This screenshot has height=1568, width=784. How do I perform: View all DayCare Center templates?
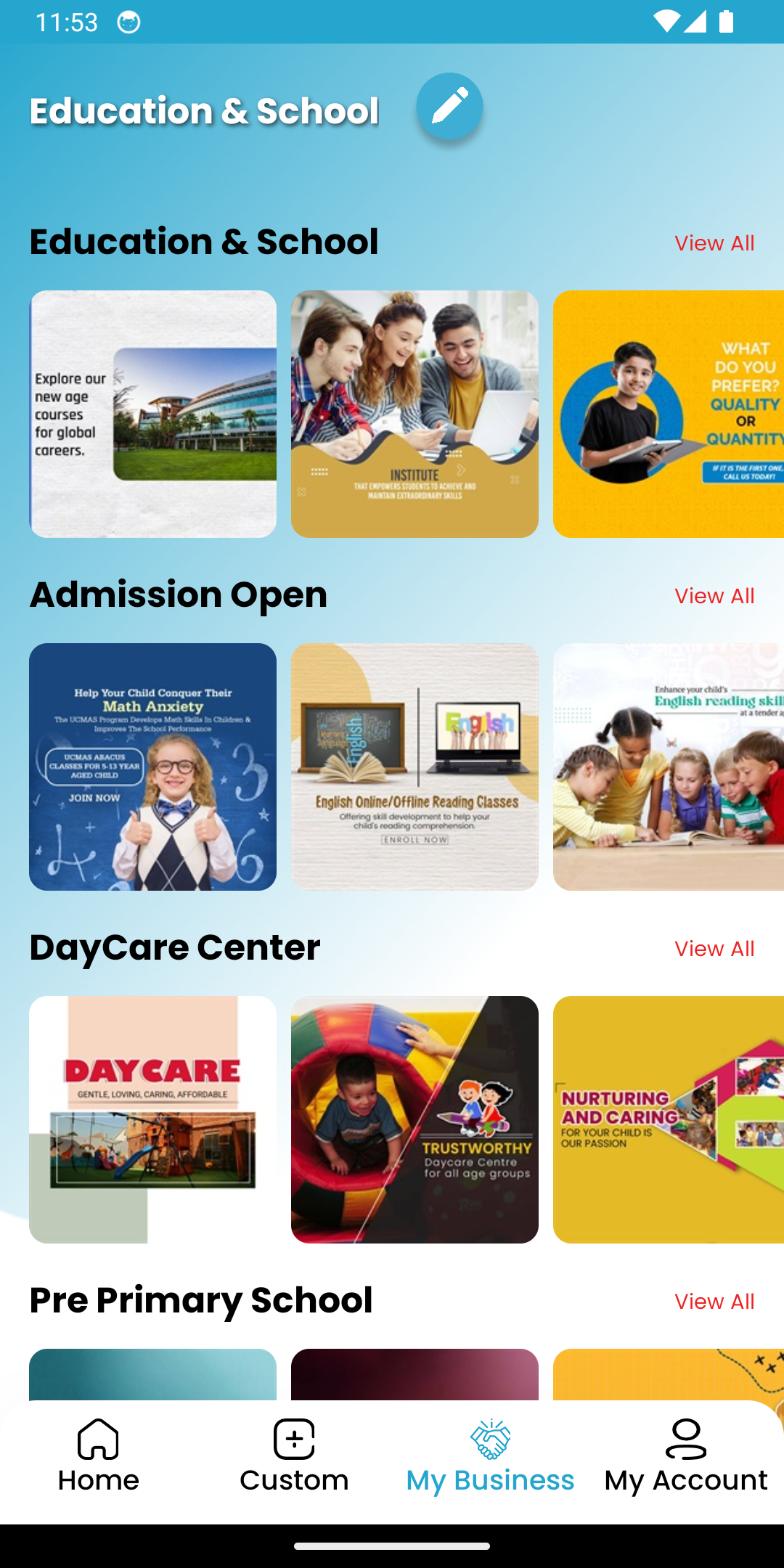(x=714, y=949)
